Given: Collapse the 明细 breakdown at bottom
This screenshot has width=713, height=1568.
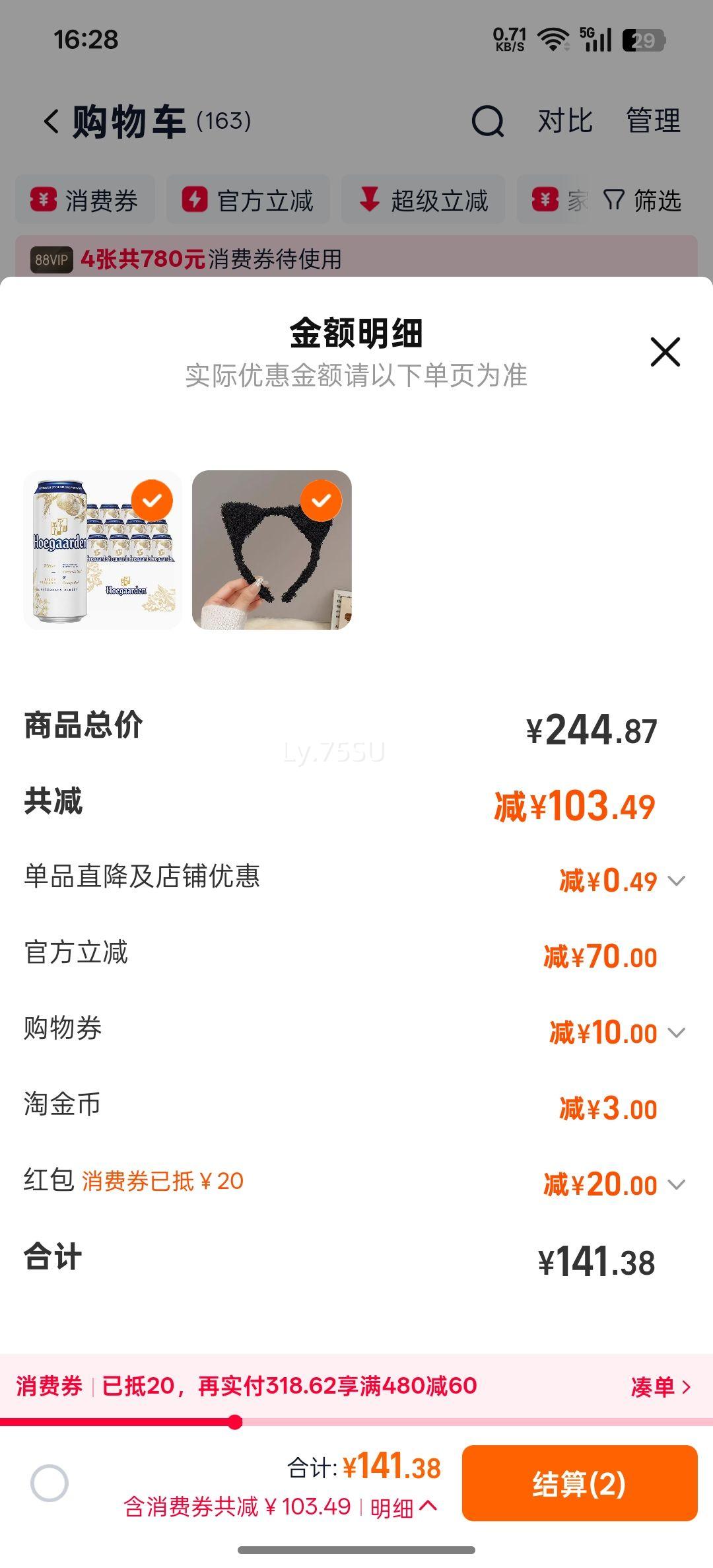Looking at the screenshot, I should tap(403, 1507).
